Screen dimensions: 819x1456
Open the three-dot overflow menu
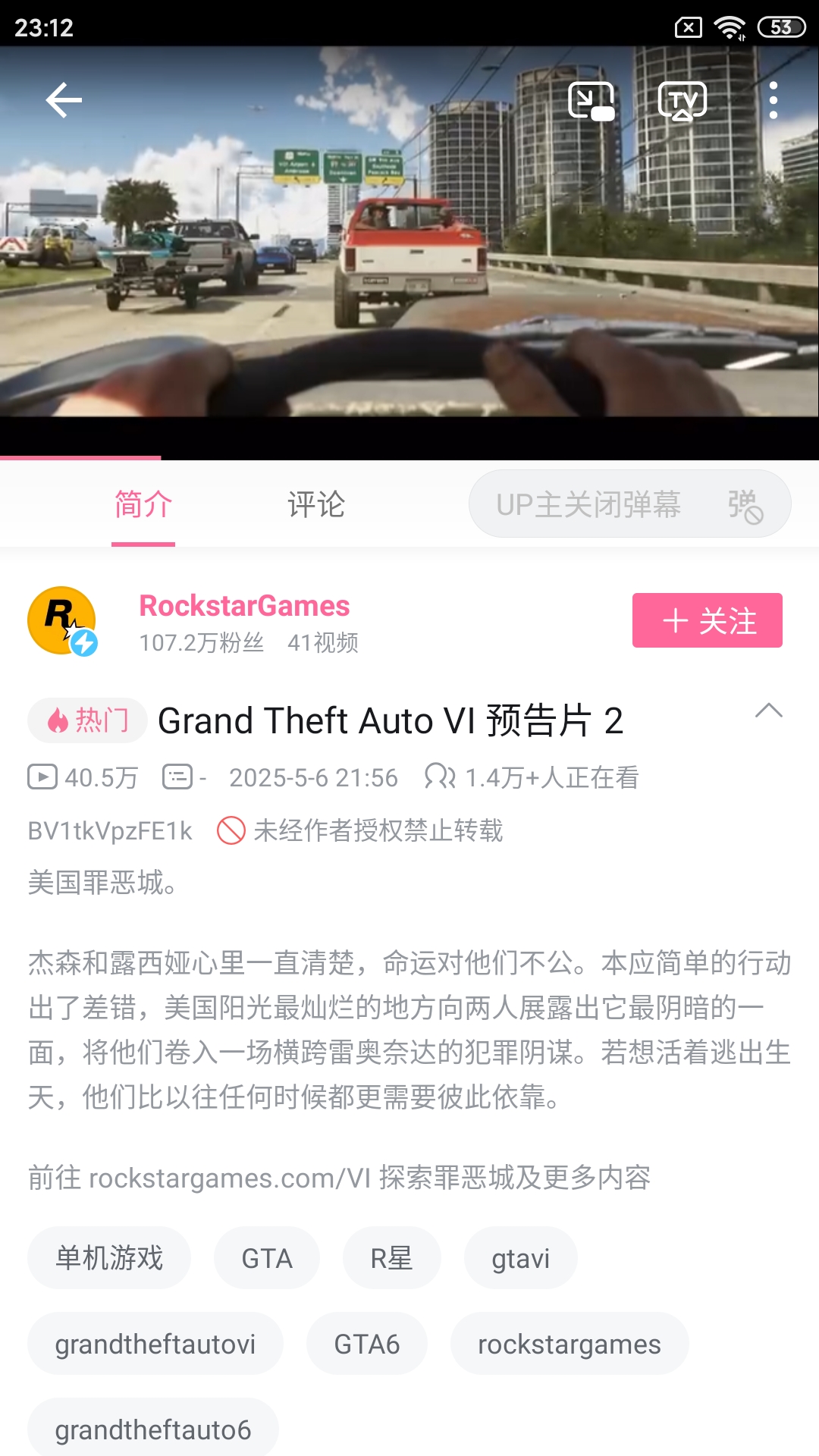coord(773,100)
